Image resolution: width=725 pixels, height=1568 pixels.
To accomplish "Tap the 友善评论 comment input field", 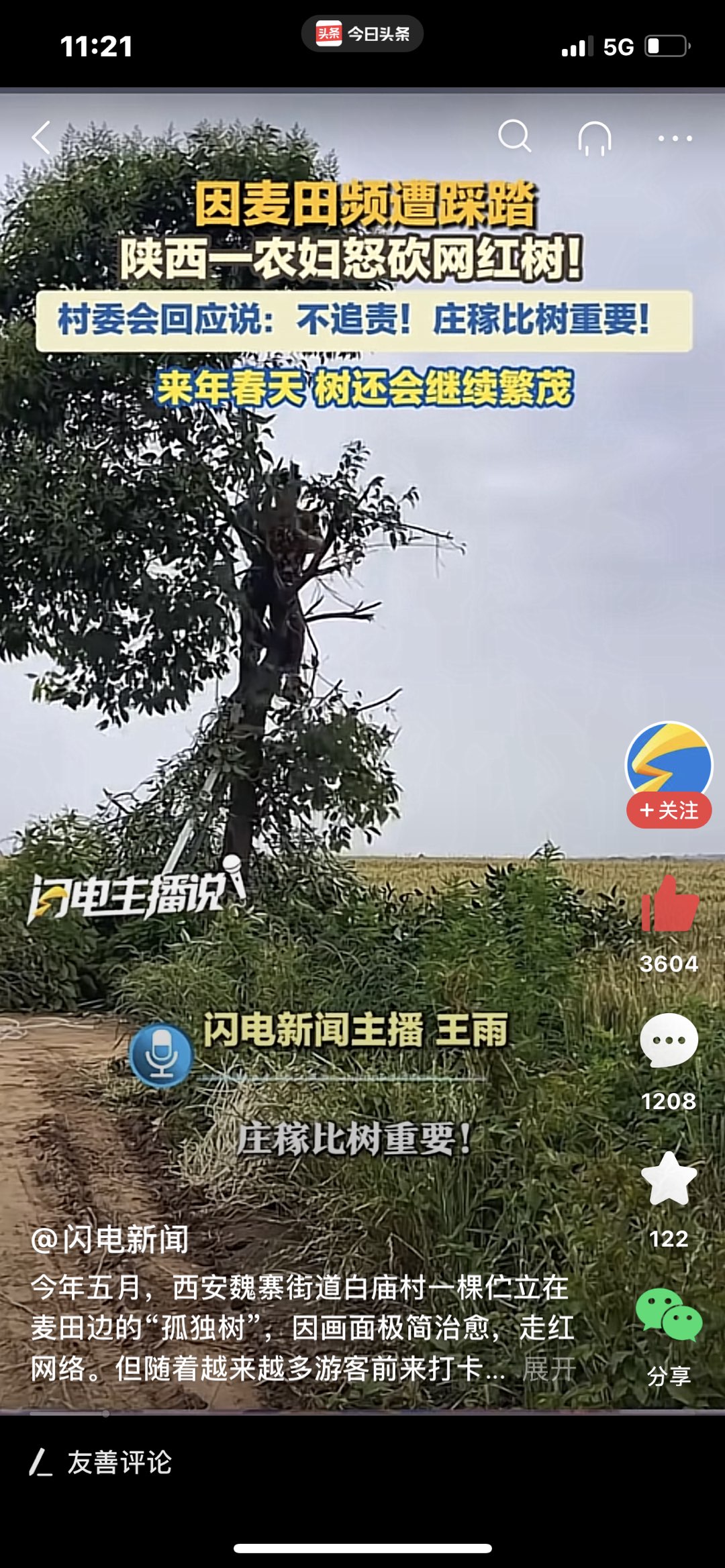I will pyautogui.click(x=362, y=1462).
